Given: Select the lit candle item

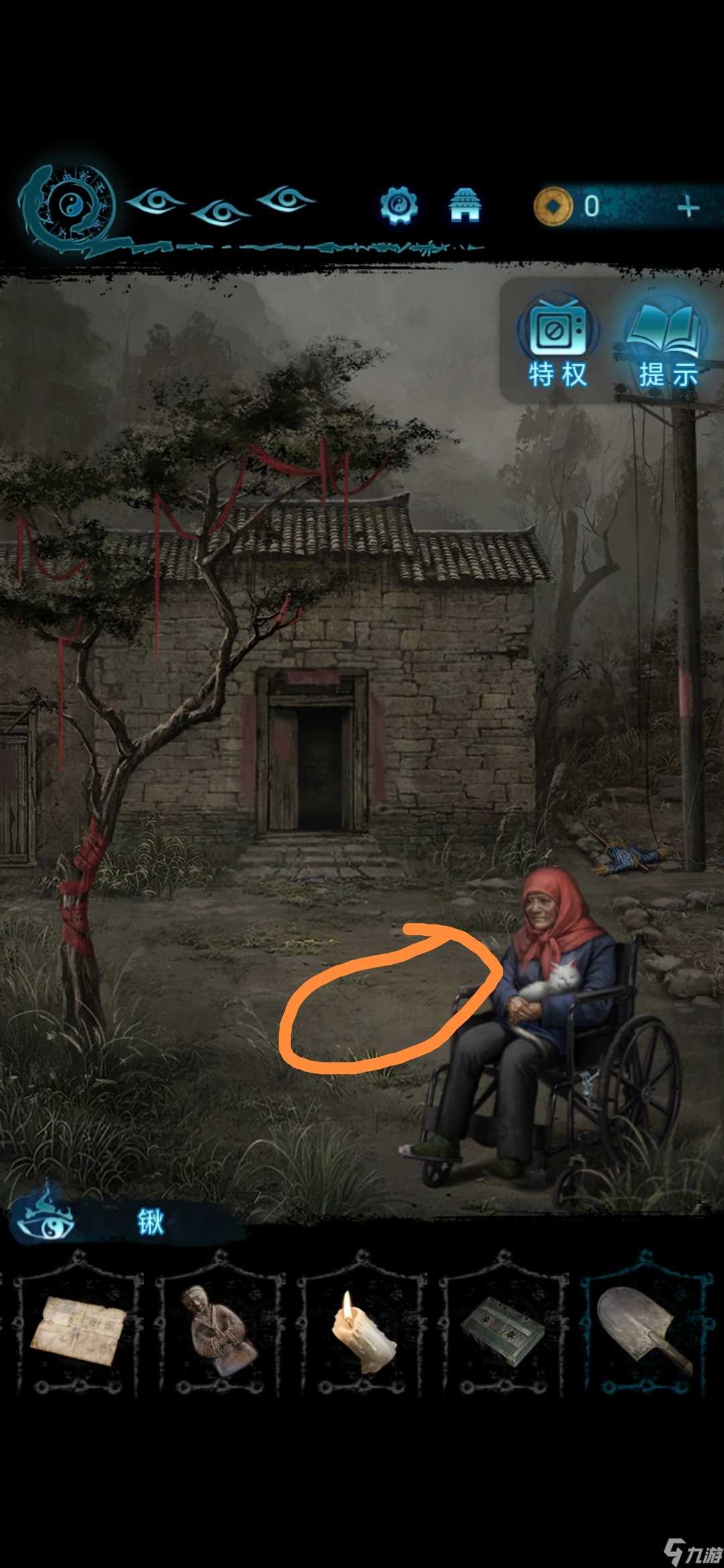Looking at the screenshot, I should [x=362, y=1329].
